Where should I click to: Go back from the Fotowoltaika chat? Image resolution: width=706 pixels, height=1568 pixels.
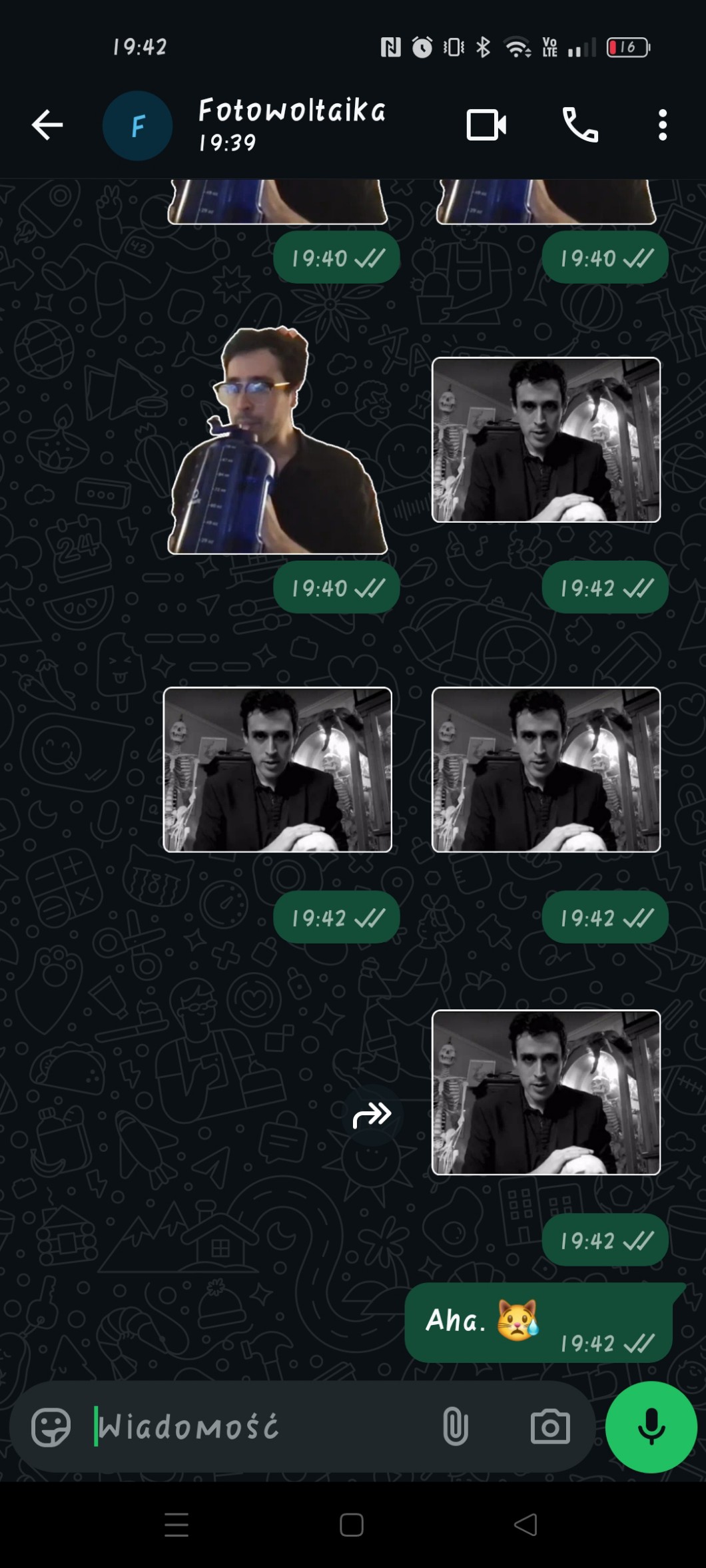tap(47, 125)
